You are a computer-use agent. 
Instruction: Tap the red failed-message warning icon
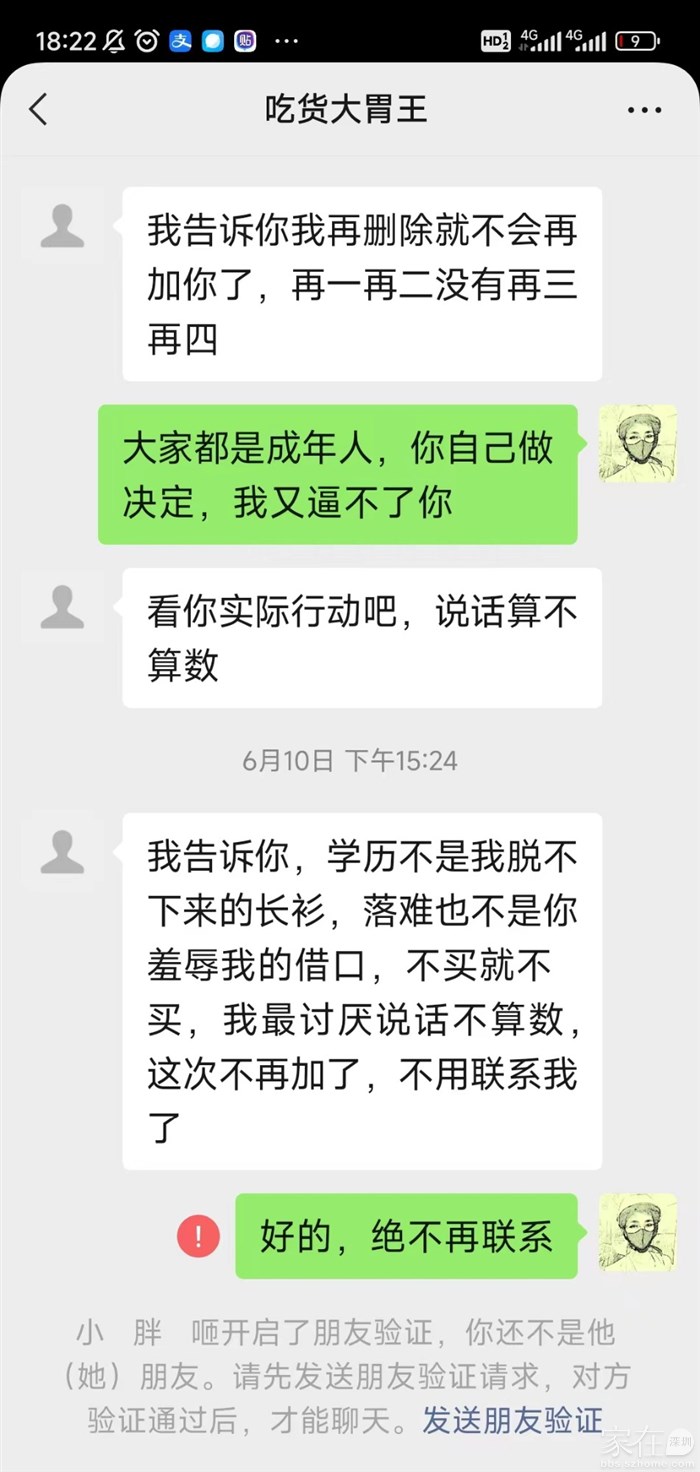[x=198, y=1237]
